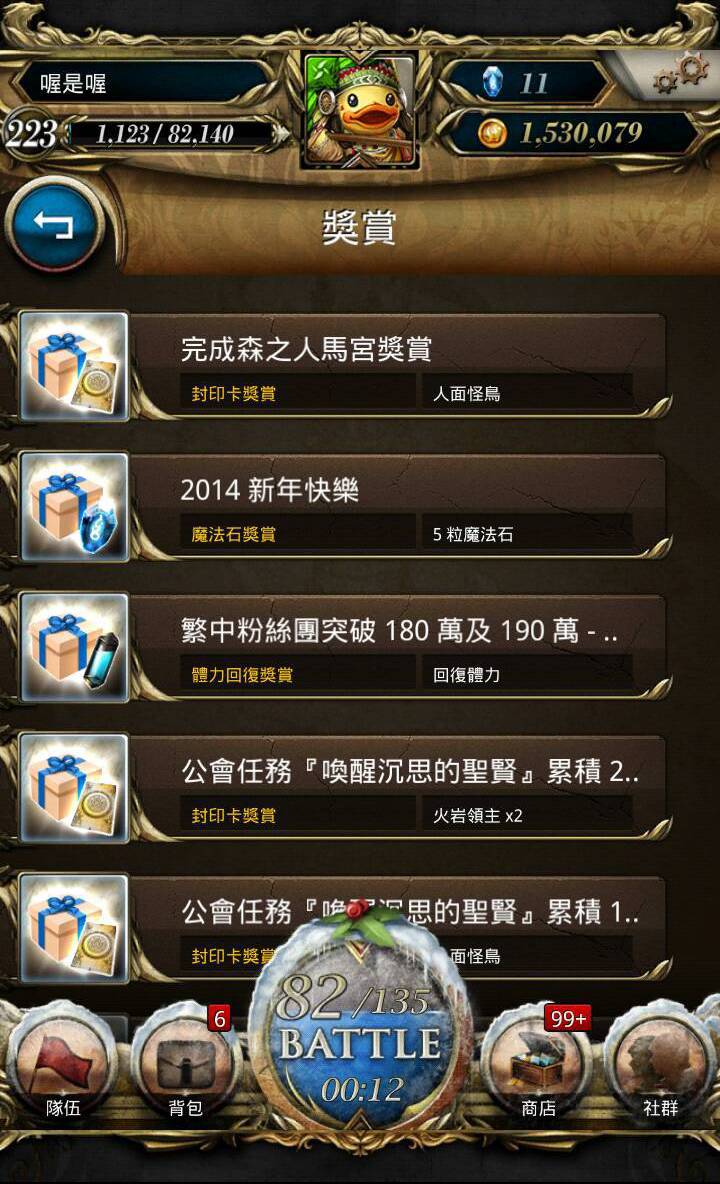
Task: Tap the duck player avatar
Action: pyautogui.click(x=361, y=110)
